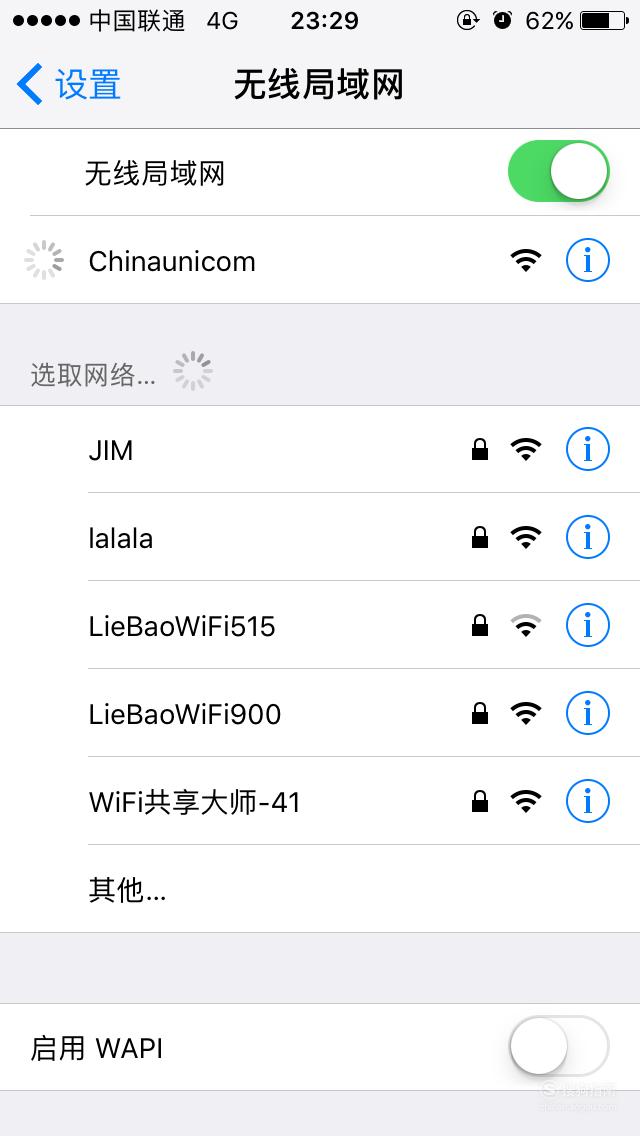Tap info icon beside LieBaoWiFi515
Image resolution: width=640 pixels, height=1136 pixels.
pyautogui.click(x=587, y=625)
